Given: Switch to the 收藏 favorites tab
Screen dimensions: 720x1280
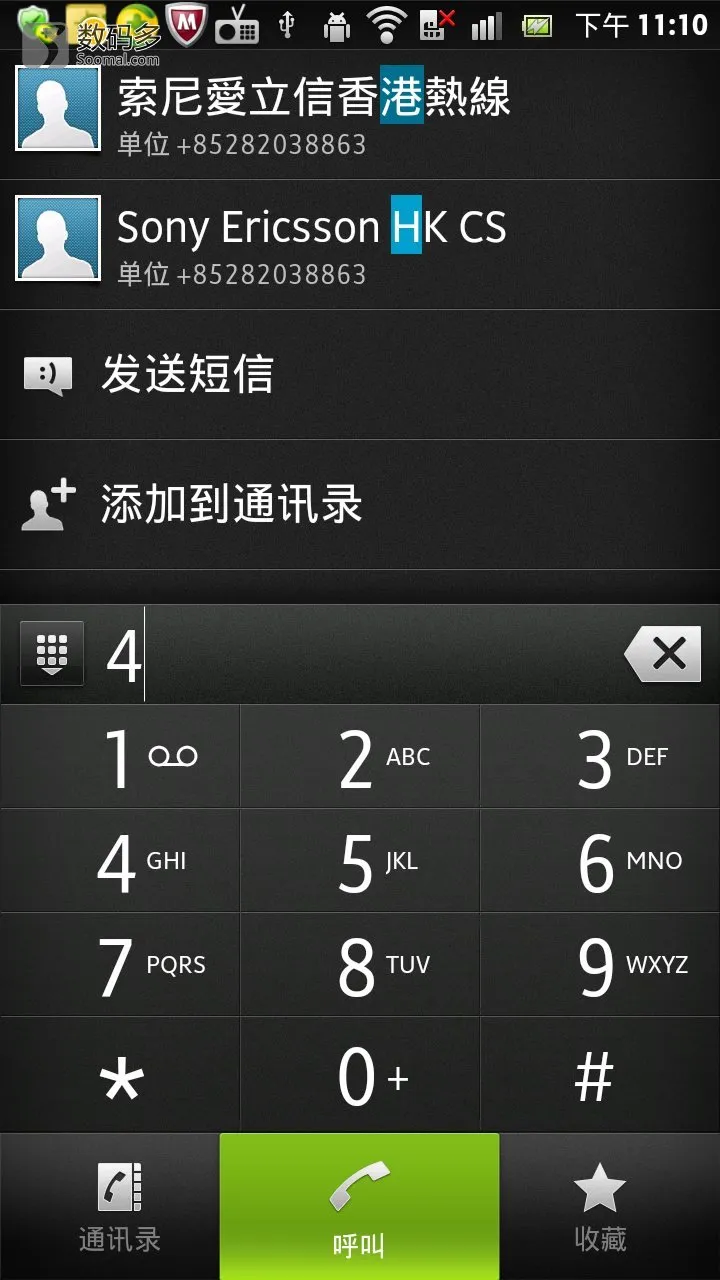Looking at the screenshot, I should 600,1207.
